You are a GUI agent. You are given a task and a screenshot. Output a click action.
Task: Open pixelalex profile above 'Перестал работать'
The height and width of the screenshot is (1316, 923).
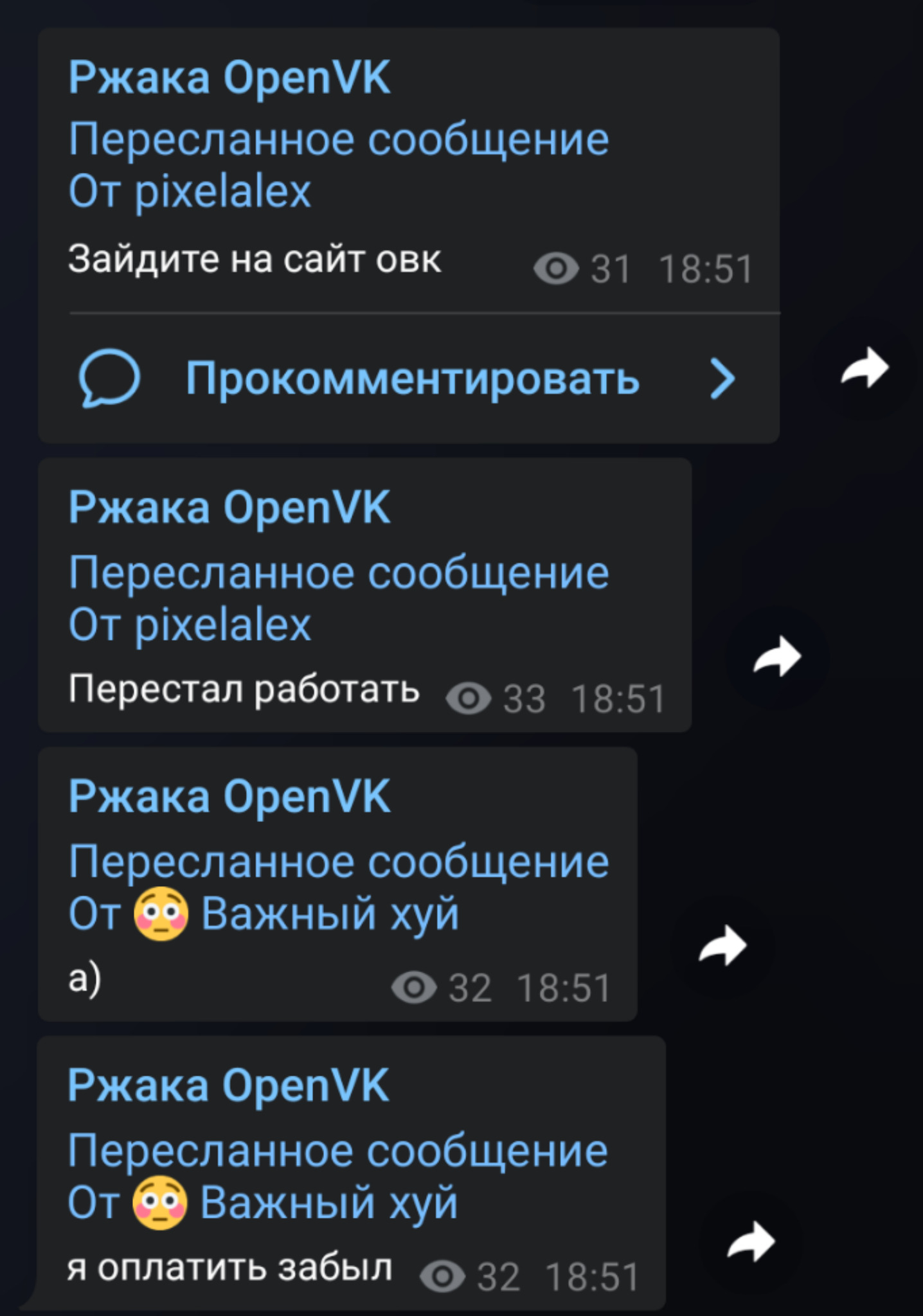click(x=222, y=625)
